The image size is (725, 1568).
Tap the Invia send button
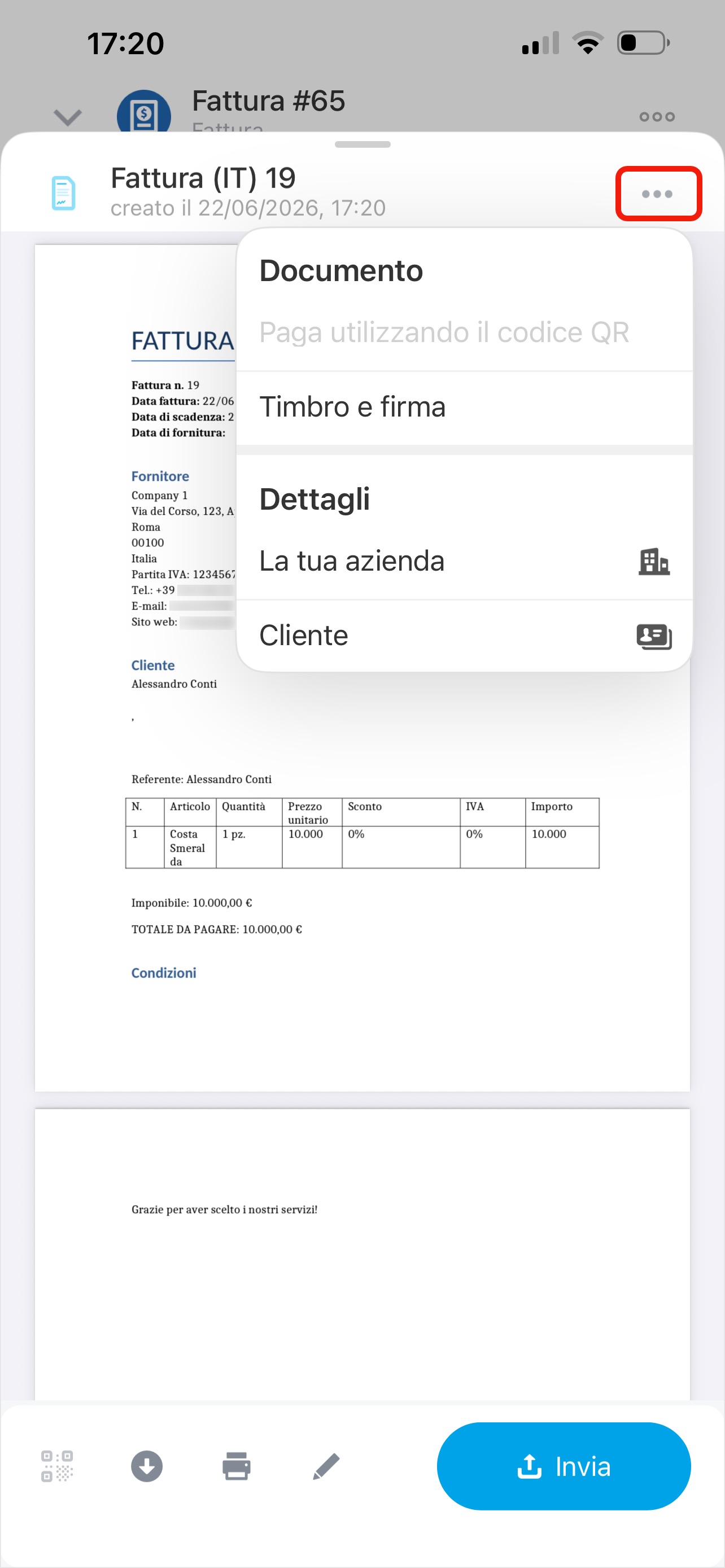pyautogui.click(x=564, y=1466)
